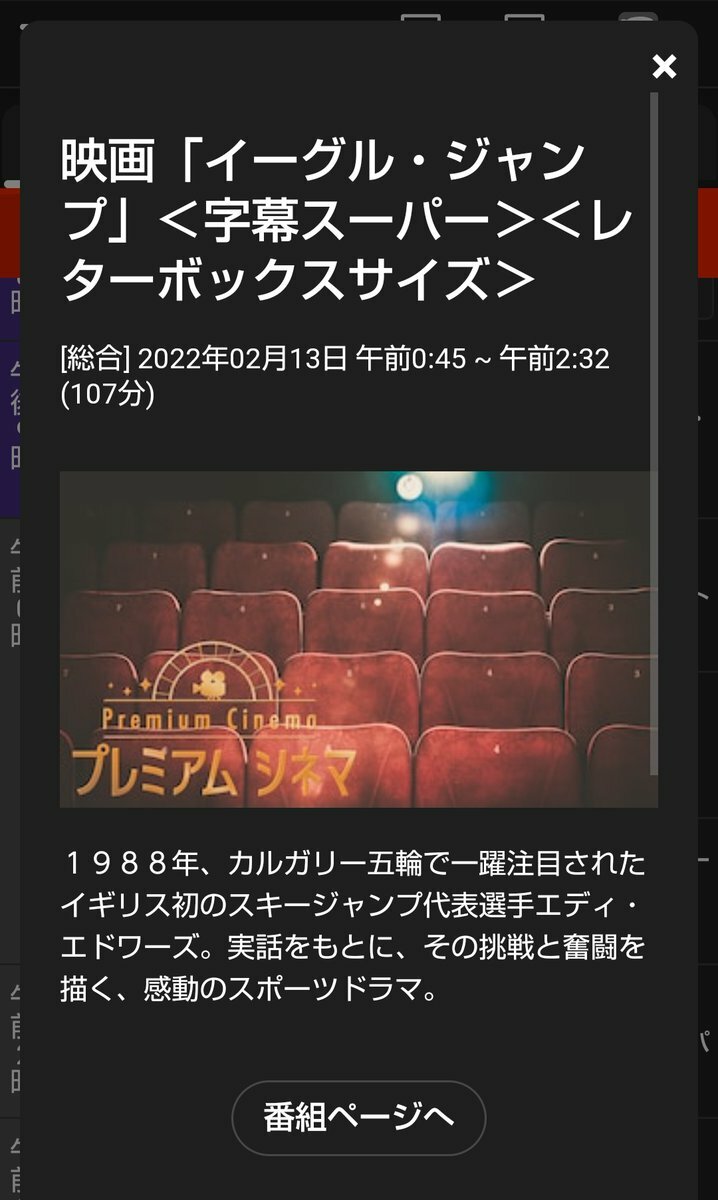This screenshot has width=718, height=1200.
Task: Open the 番組ページへ button
Action: 359,1117
